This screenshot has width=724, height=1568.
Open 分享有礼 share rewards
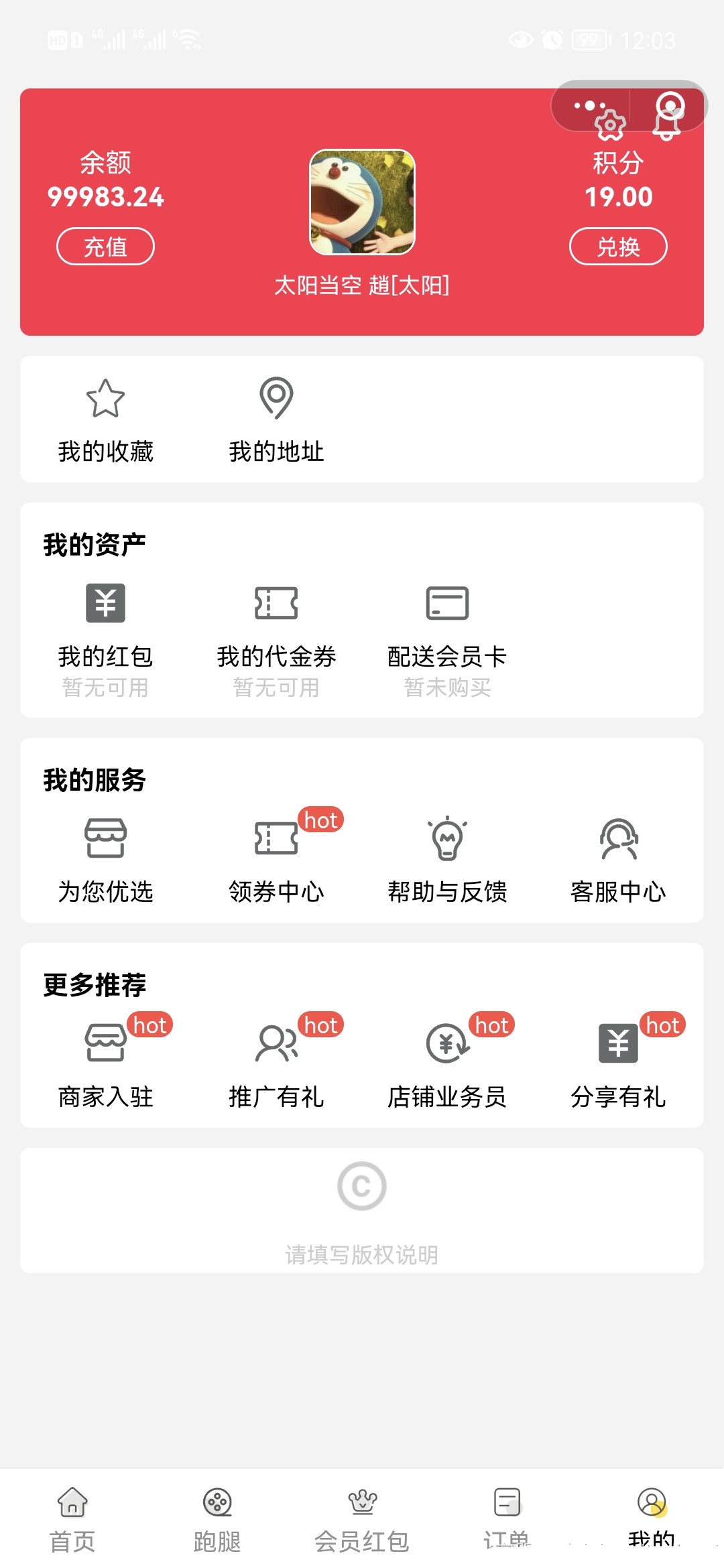click(618, 1065)
